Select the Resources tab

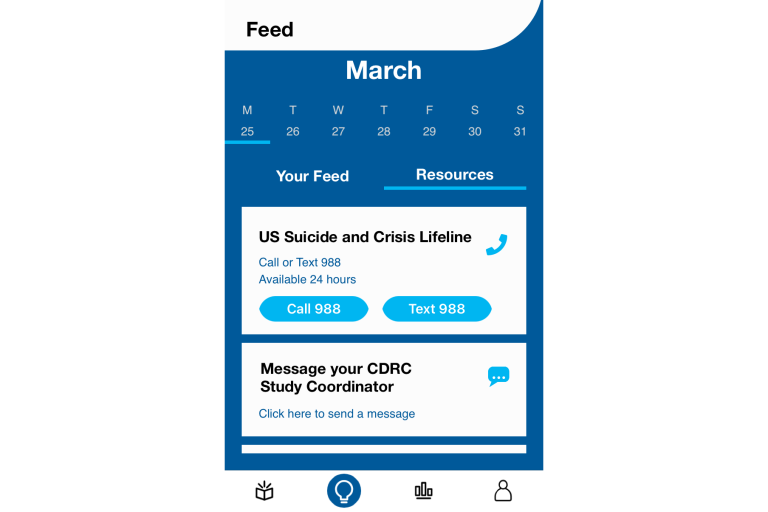coord(454,175)
